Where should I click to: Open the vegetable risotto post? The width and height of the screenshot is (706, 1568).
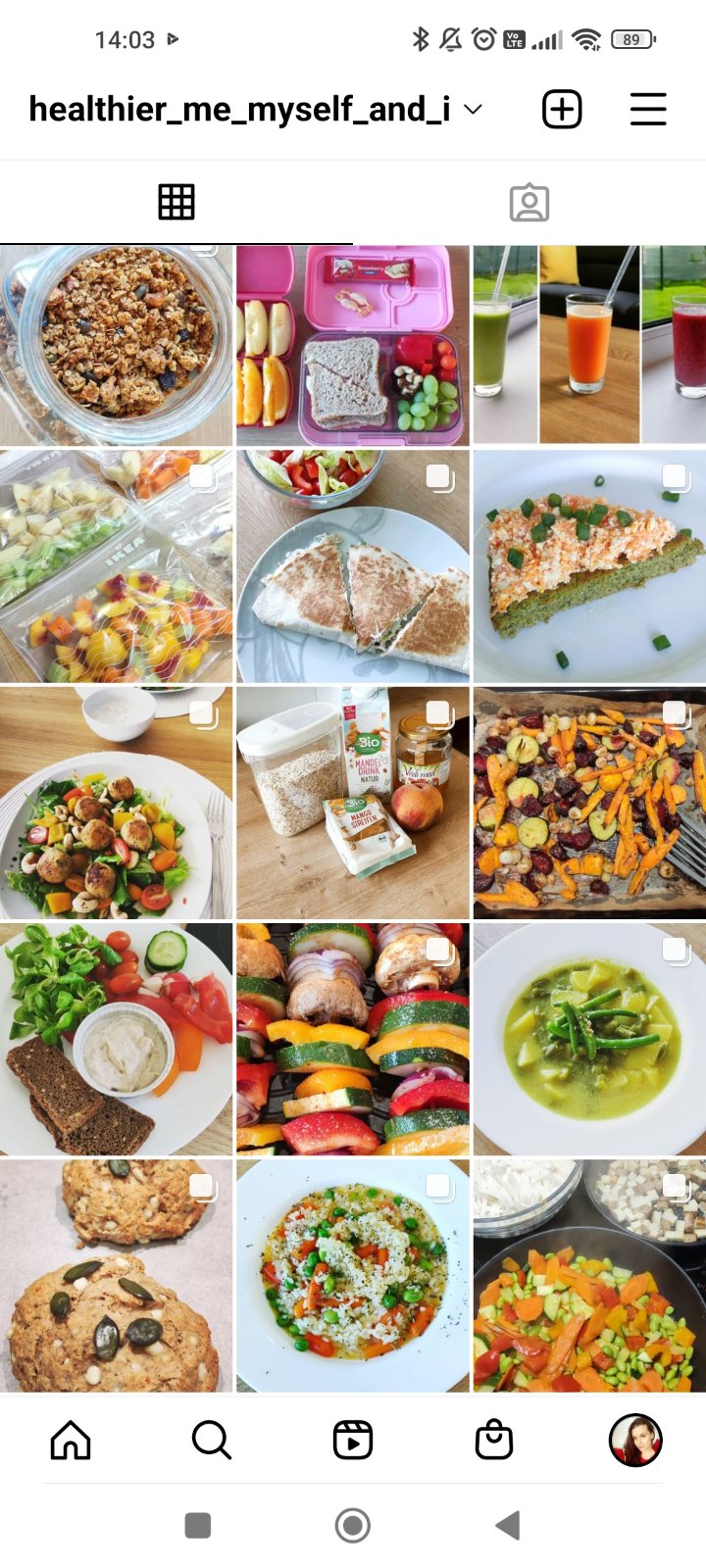pyautogui.click(x=352, y=1275)
